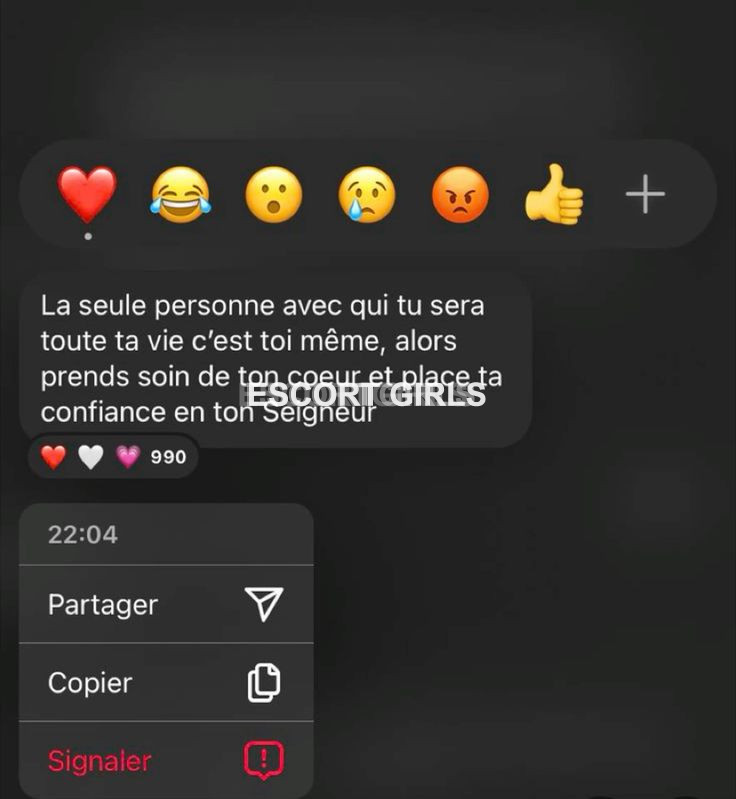React with the red heart emoji
The width and height of the screenshot is (736, 799).
tap(87, 194)
